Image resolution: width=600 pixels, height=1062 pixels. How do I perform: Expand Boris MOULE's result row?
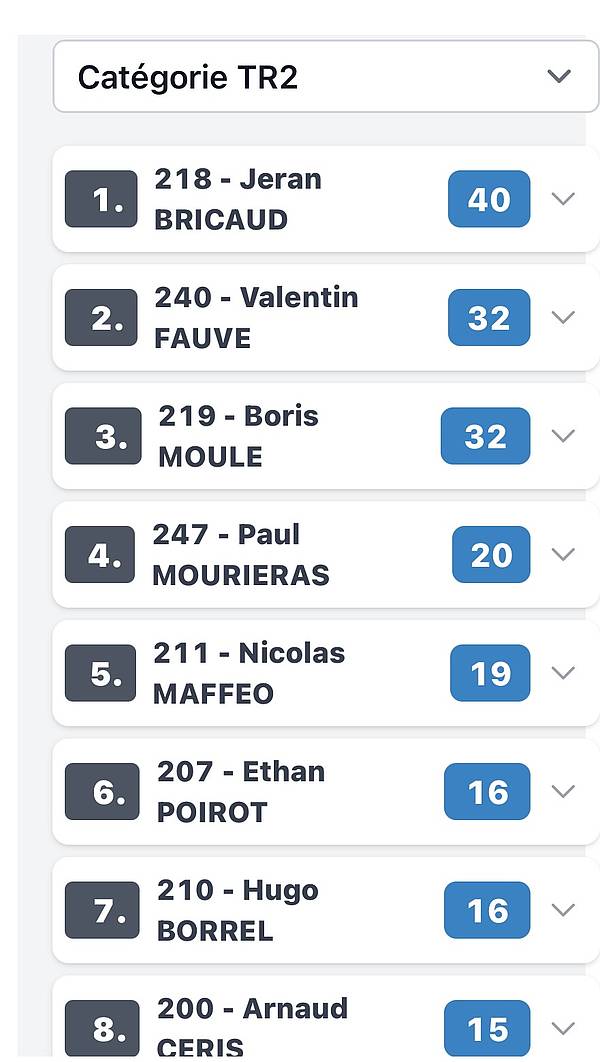[x=564, y=436]
